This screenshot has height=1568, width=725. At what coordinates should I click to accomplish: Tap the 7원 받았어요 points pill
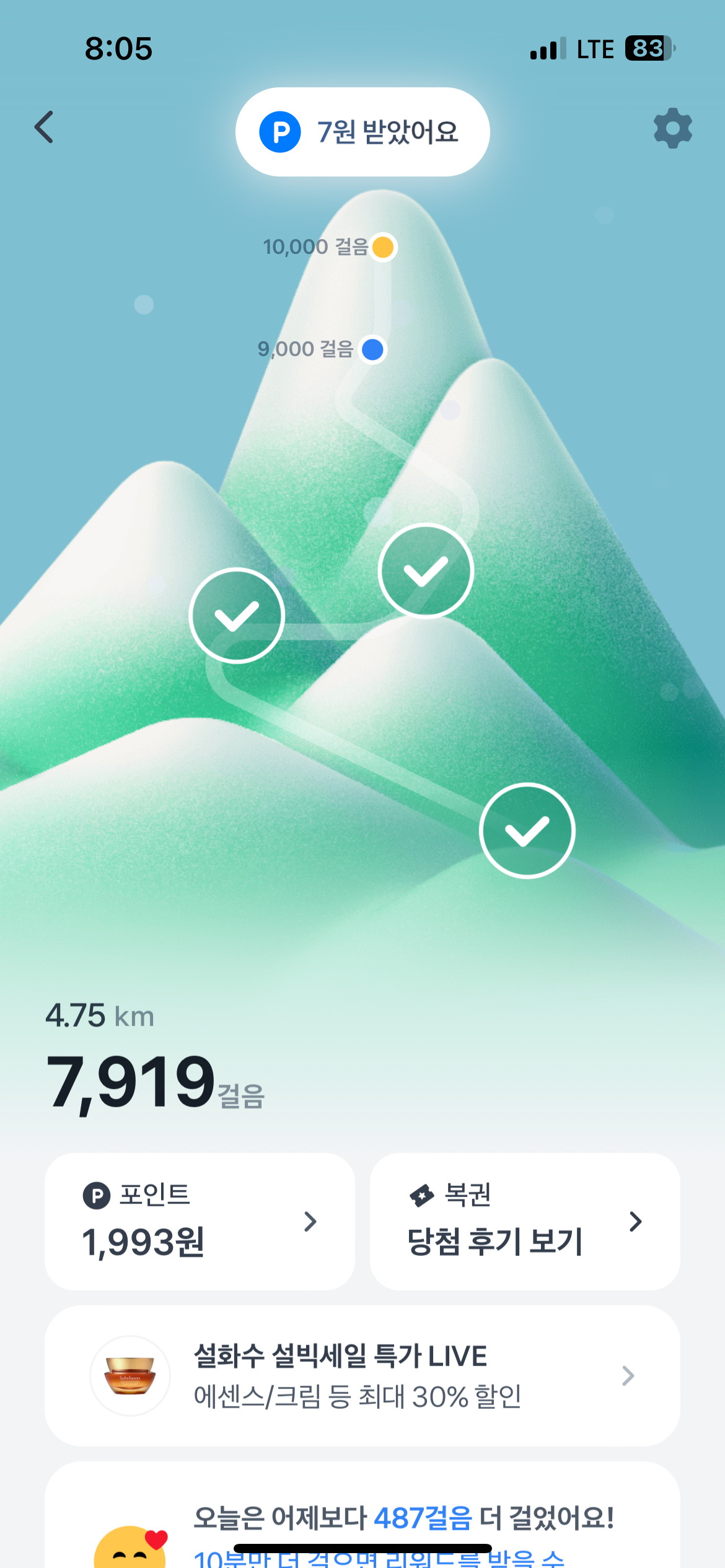point(362,132)
